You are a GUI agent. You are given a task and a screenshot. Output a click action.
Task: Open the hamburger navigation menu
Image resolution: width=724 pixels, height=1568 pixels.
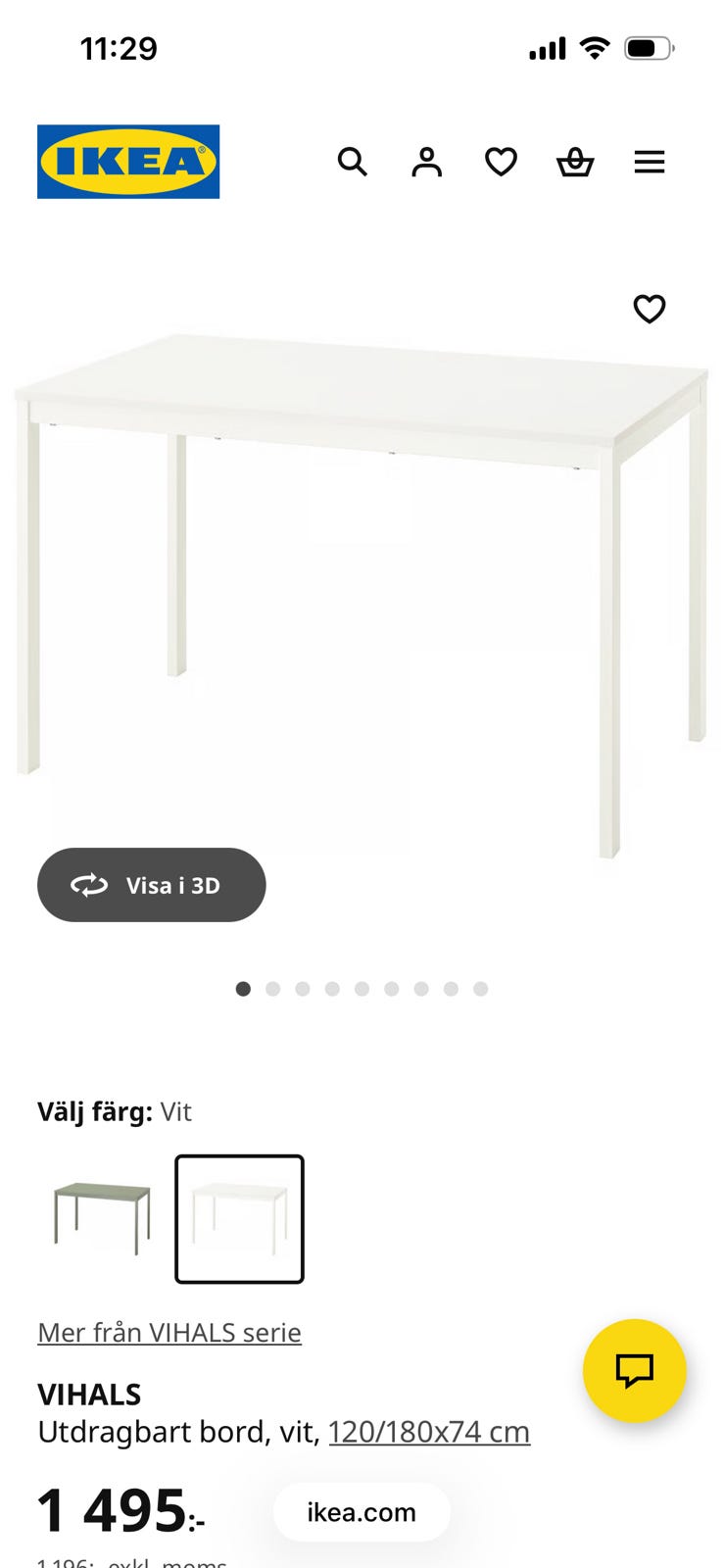pyautogui.click(x=650, y=162)
